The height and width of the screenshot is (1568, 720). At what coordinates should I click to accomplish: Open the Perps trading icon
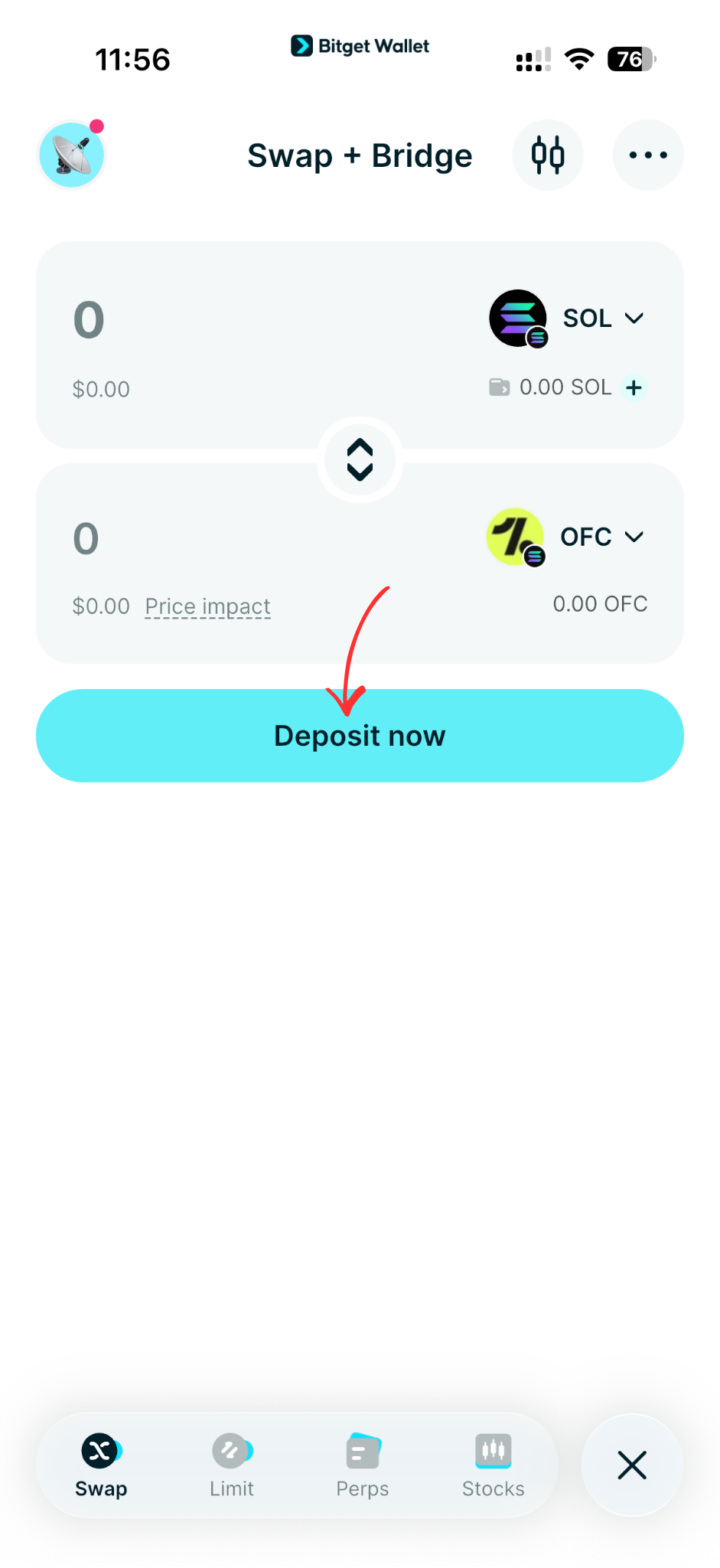[x=362, y=1449]
